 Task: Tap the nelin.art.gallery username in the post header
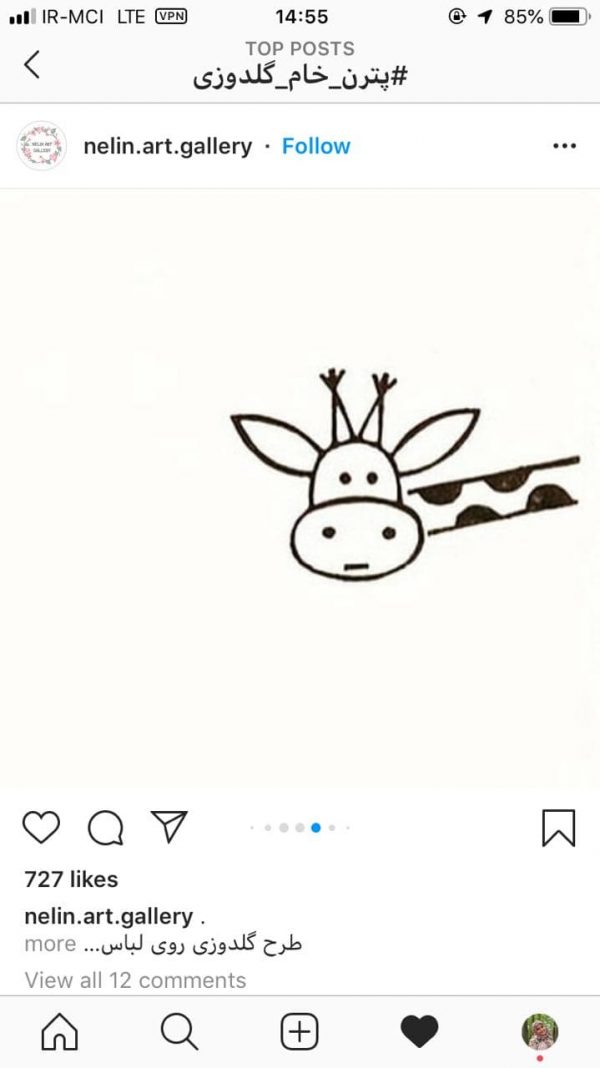point(168,146)
